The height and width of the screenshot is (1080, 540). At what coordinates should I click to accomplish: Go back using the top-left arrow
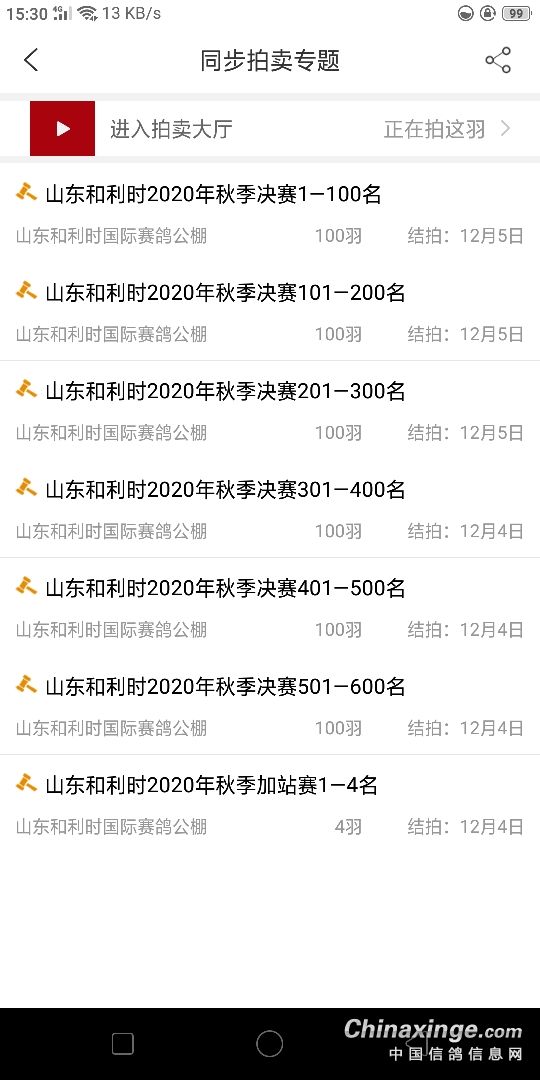tap(31, 60)
